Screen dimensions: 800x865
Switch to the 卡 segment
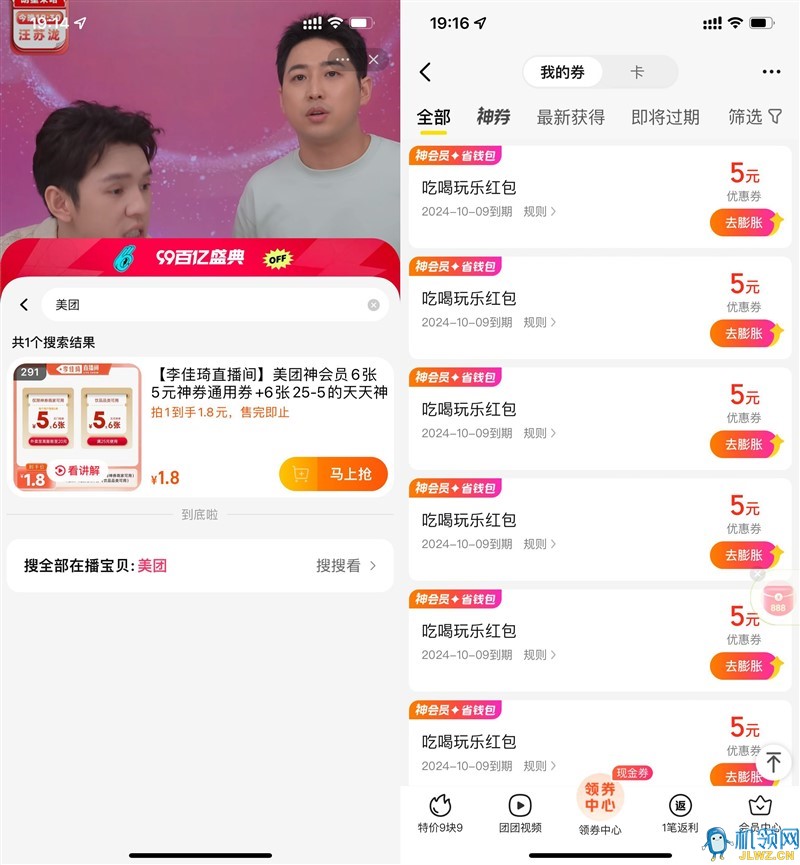coord(637,72)
